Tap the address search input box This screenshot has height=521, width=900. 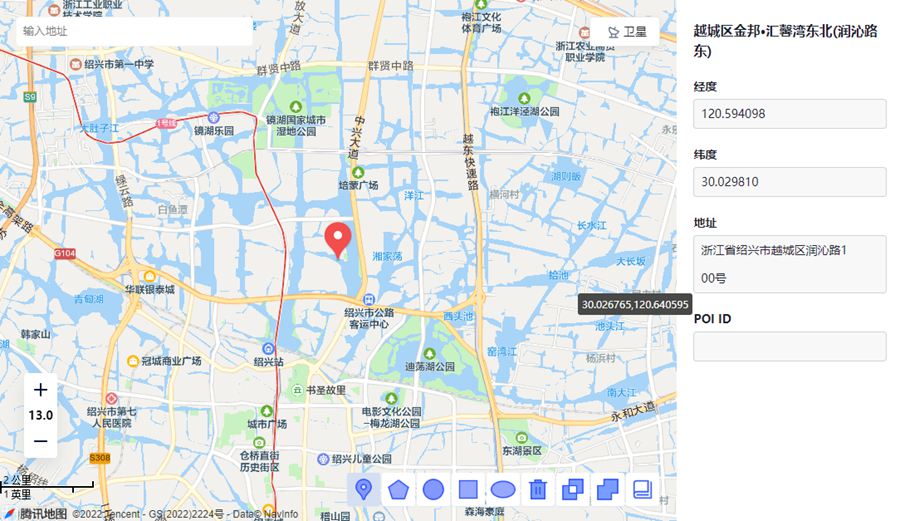click(x=135, y=31)
